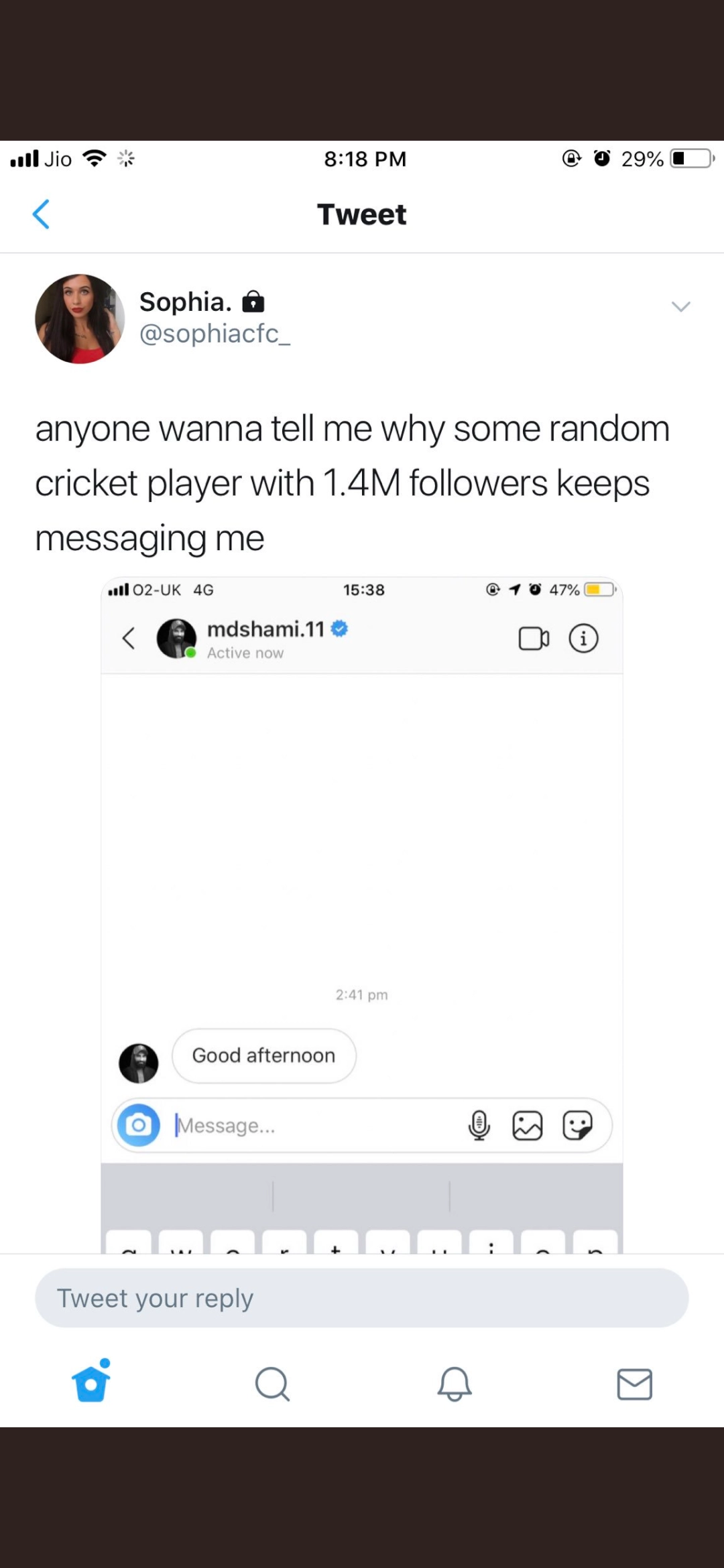Expand the tweet options chevron
The image size is (724, 1568).
680,307
